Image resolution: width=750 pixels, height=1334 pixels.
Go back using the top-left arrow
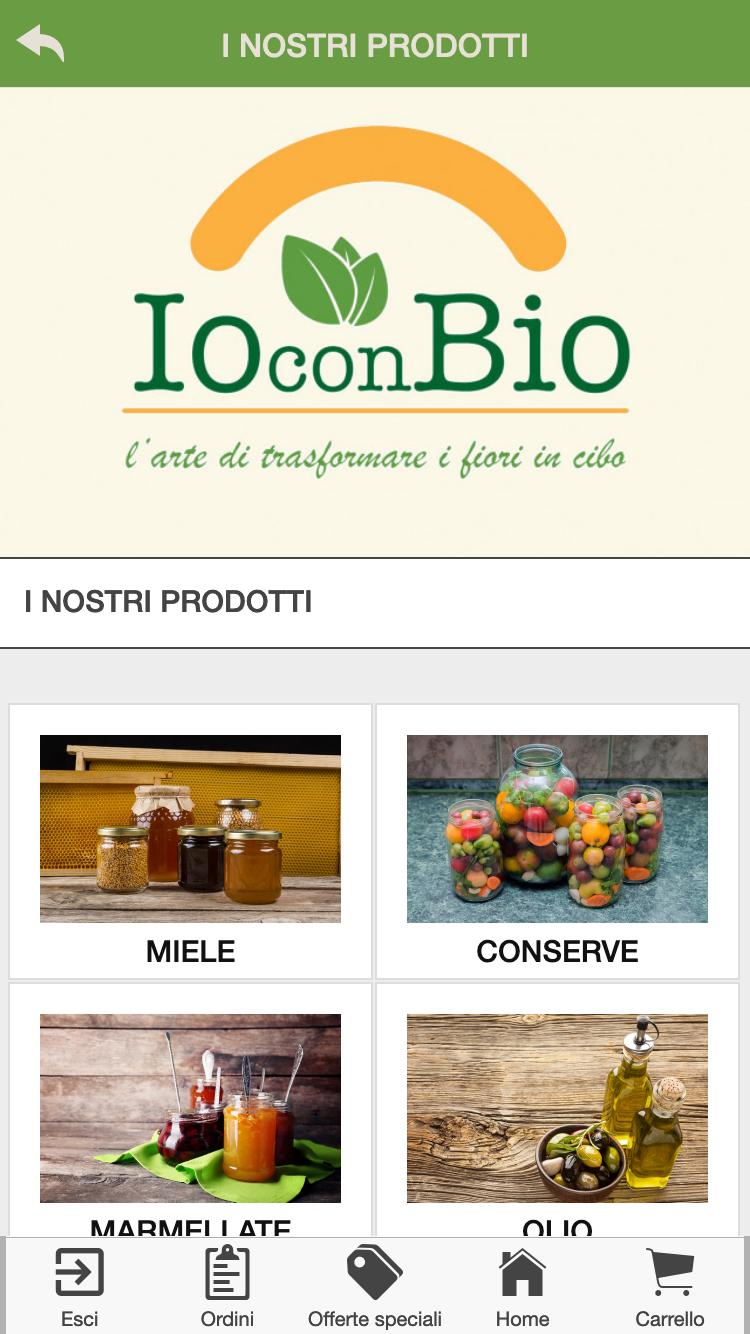[x=41, y=44]
